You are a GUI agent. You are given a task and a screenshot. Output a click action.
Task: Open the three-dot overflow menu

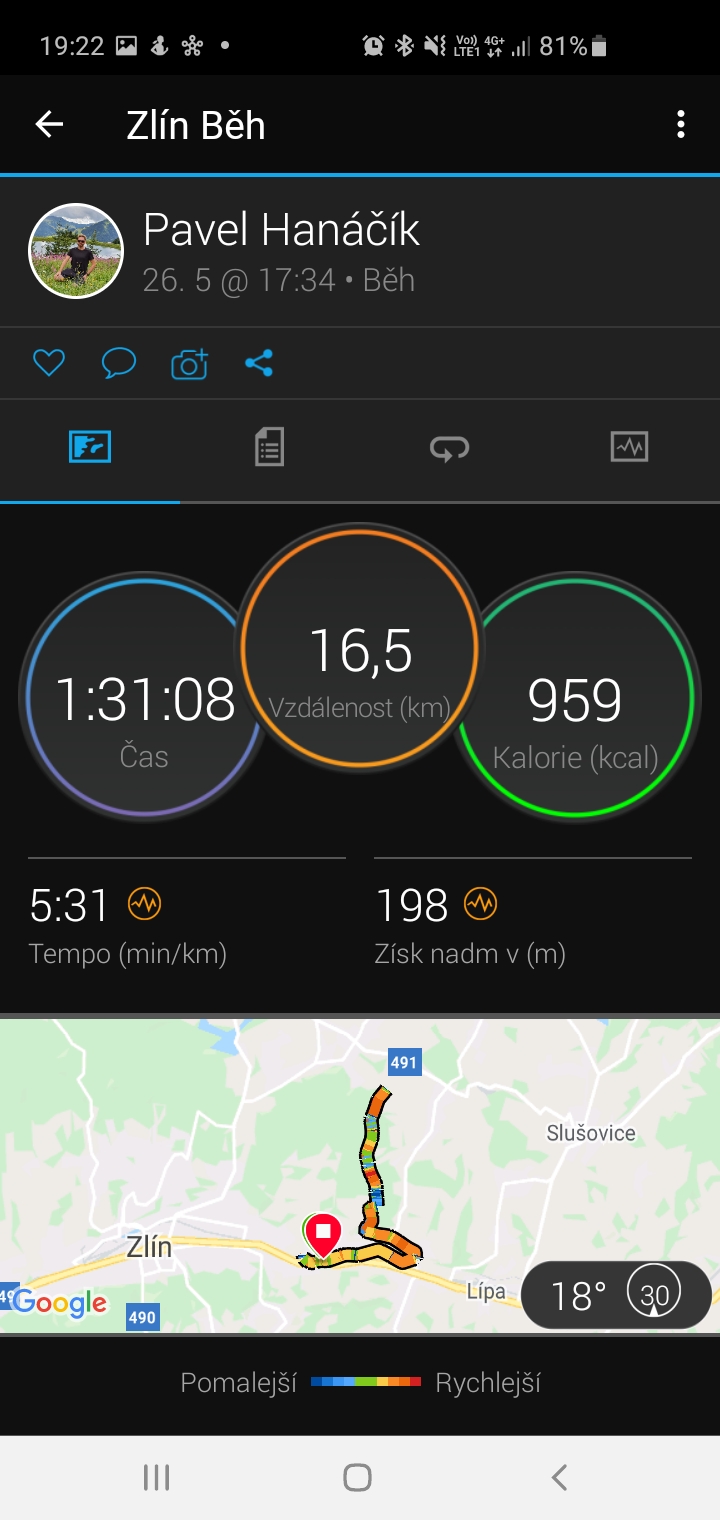680,124
